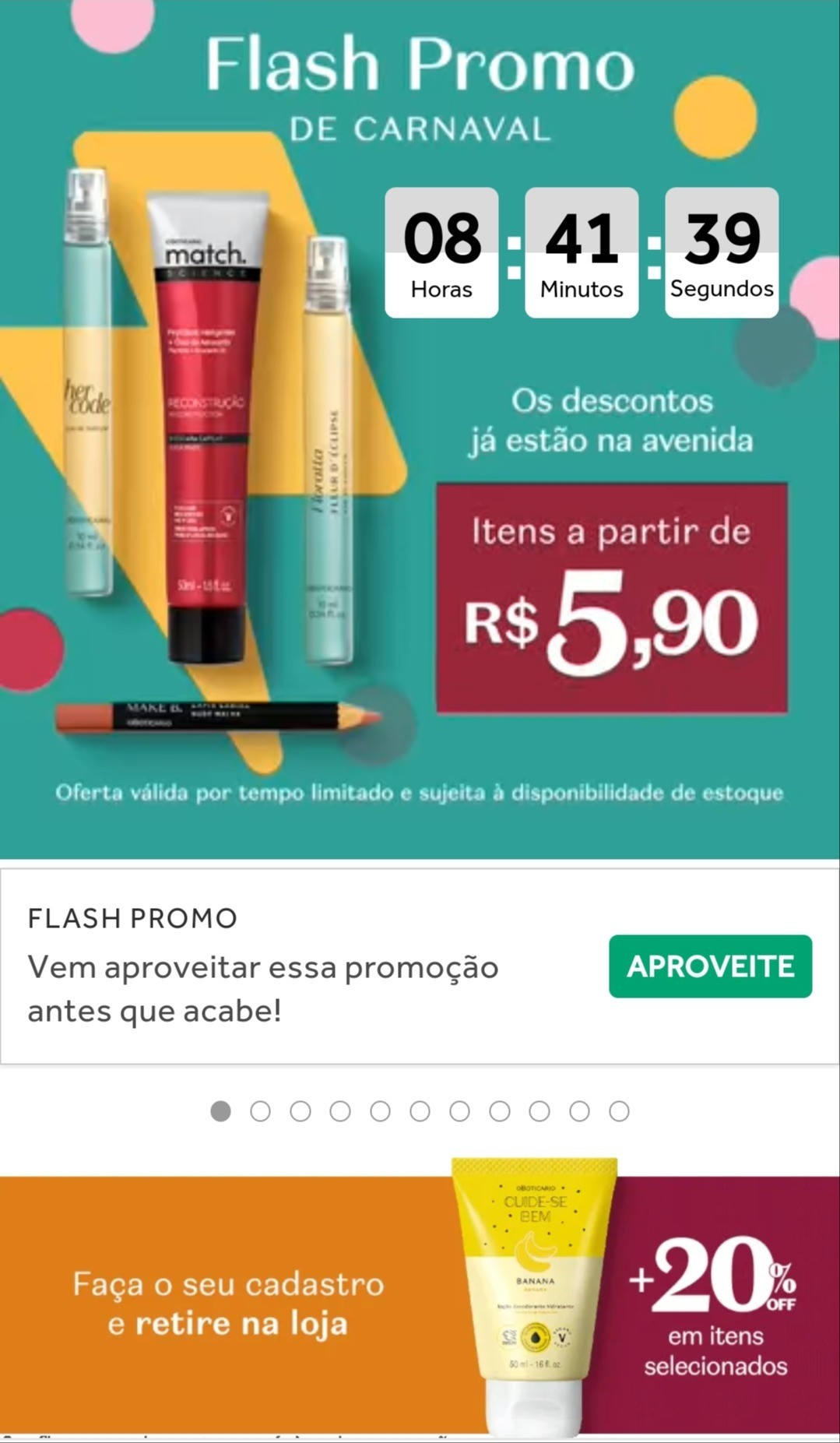Screen dimensions: 840x1443
Task: Tap the Os descontos já estão na avenida text
Action: pyautogui.click(x=611, y=421)
